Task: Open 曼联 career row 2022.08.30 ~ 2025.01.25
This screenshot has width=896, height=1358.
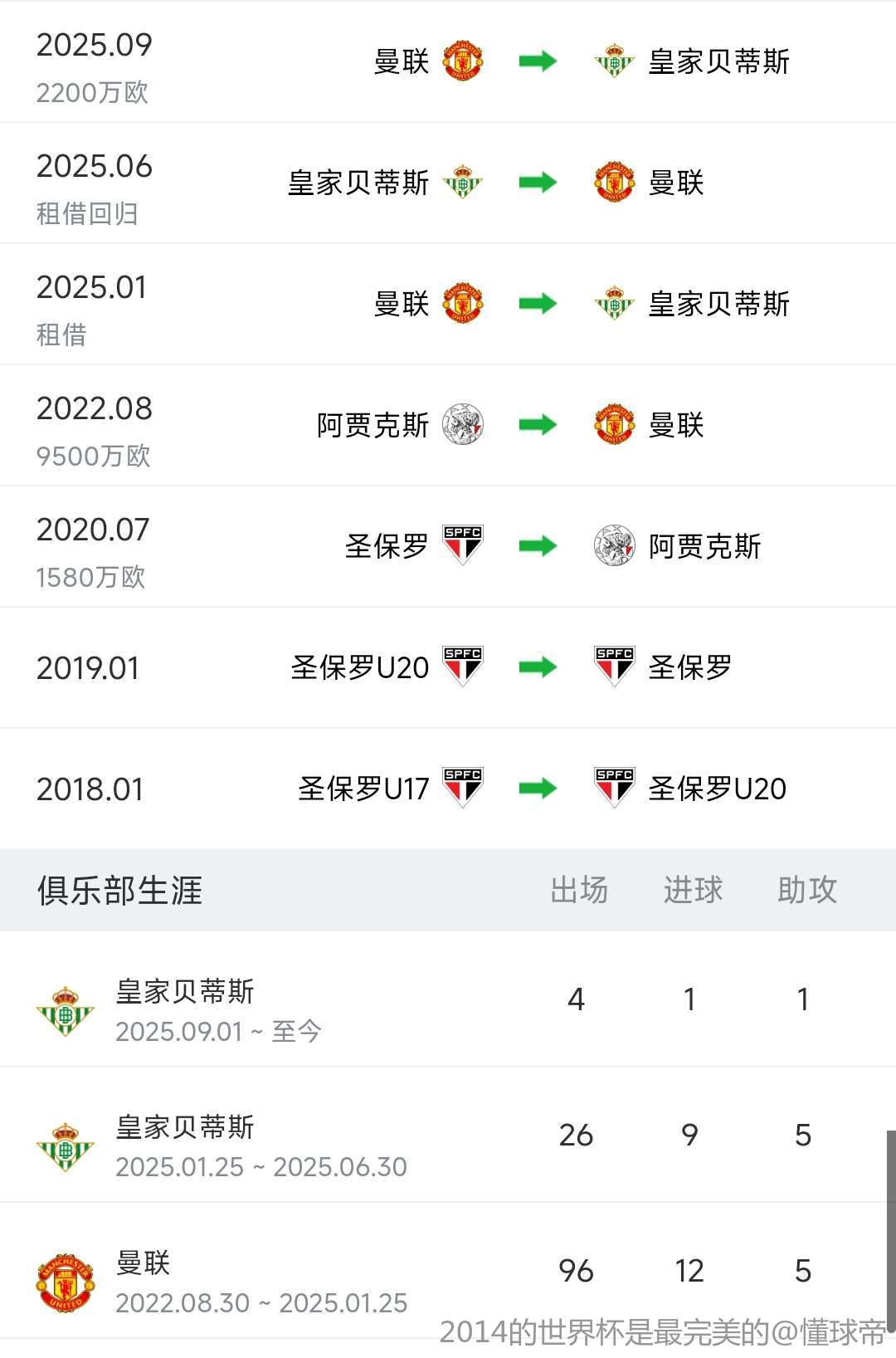Action: [x=448, y=1271]
